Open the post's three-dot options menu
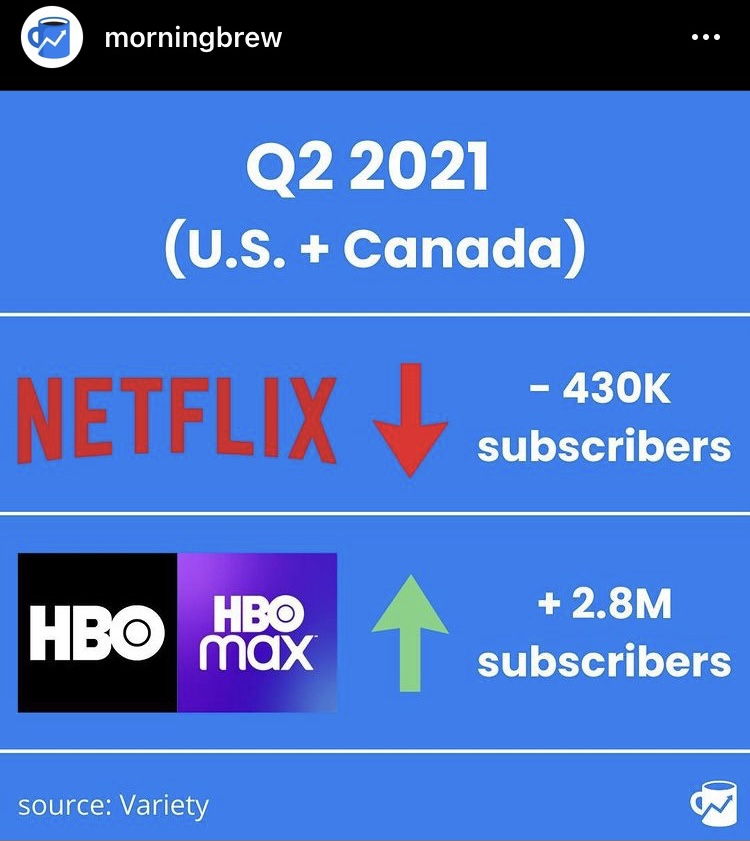This screenshot has height=841, width=750. click(x=705, y=38)
